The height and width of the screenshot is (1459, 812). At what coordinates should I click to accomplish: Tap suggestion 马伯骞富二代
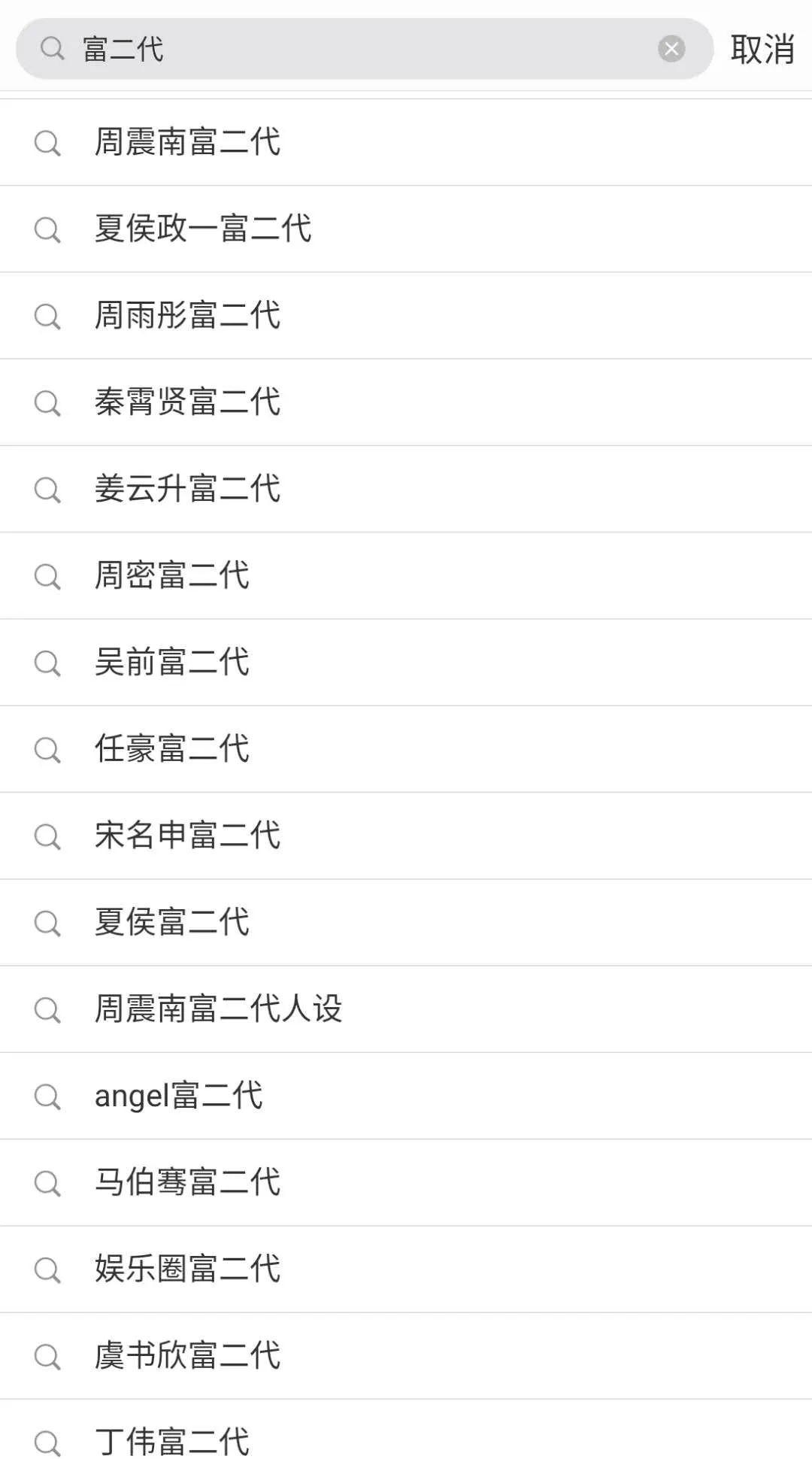tap(406, 1182)
